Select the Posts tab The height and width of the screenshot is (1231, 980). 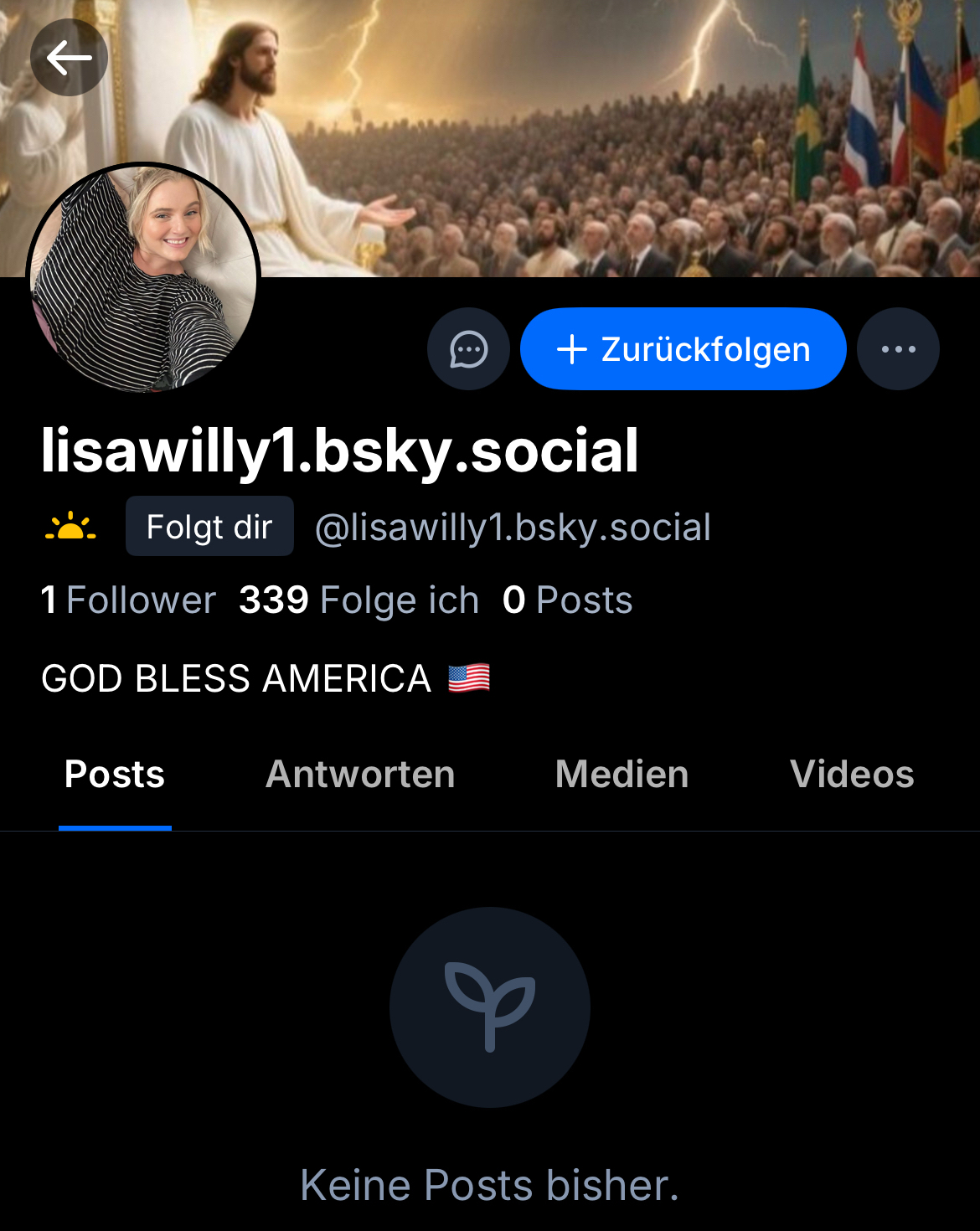click(x=115, y=775)
